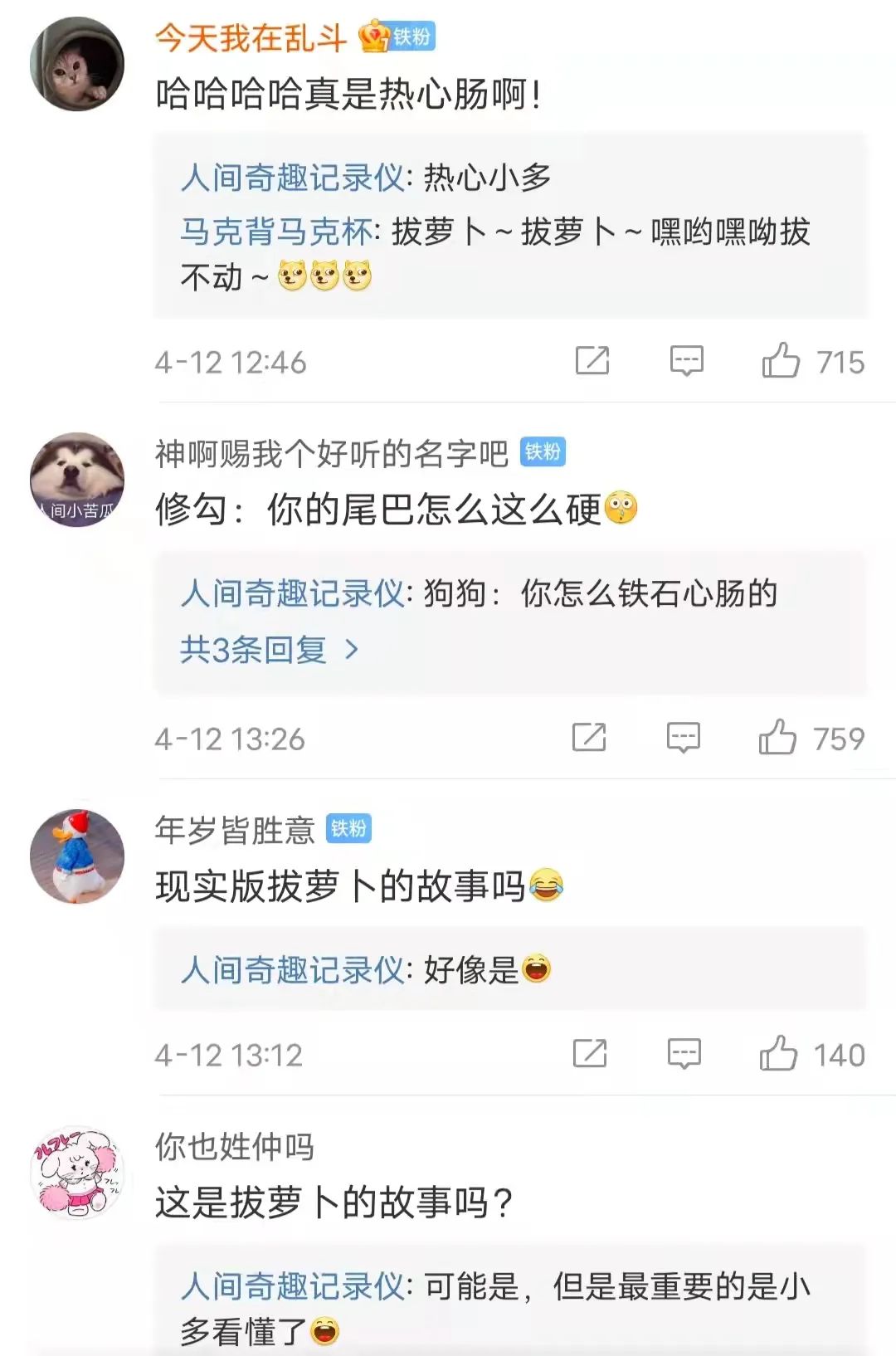The height and width of the screenshot is (1356, 896).
Task: Like the 修勾 comment showing 759
Action: pyautogui.click(x=779, y=737)
